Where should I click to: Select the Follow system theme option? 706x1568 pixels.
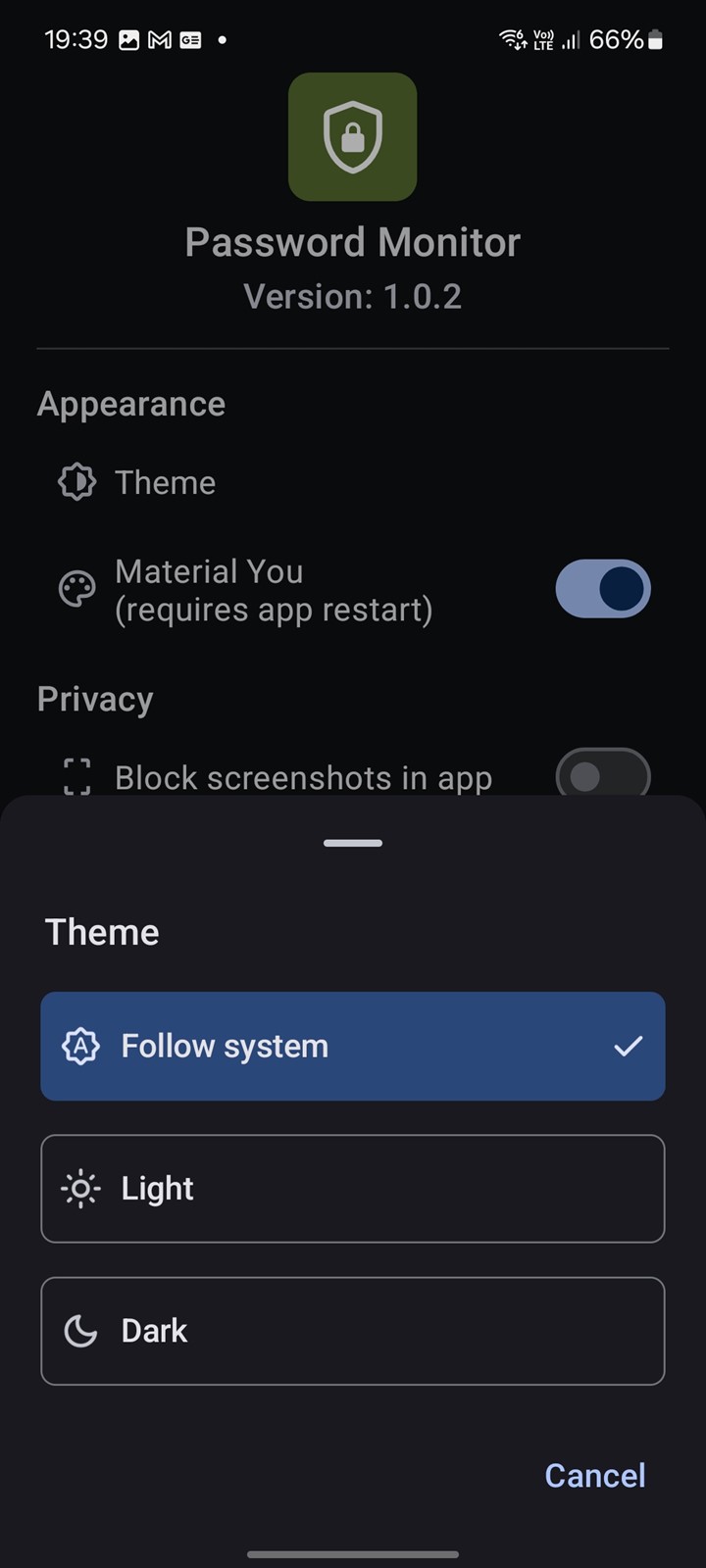pyautogui.click(x=353, y=1046)
